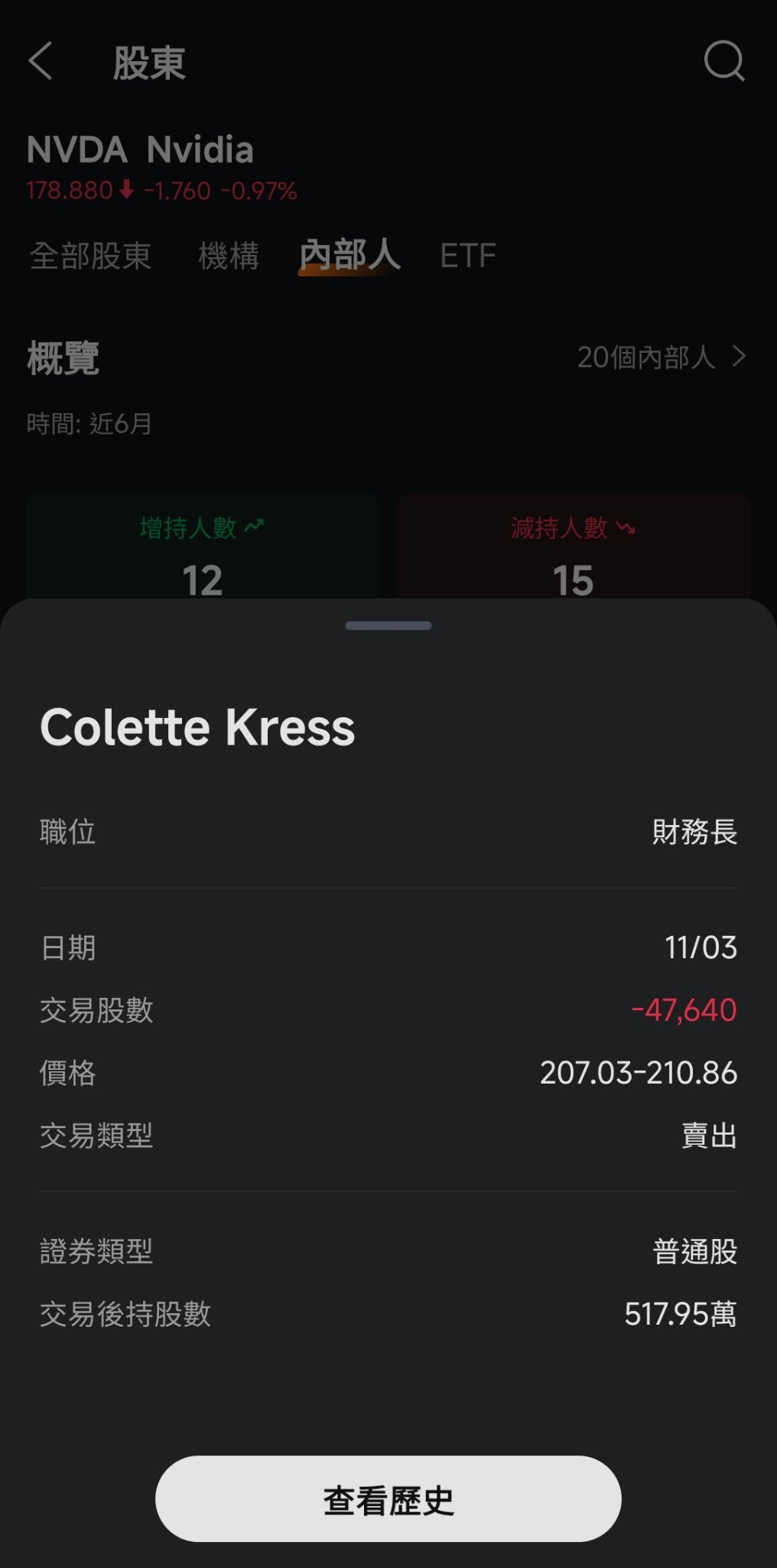Tap 查看歷史 to view transaction history
This screenshot has height=1568, width=777.
coord(388,1498)
